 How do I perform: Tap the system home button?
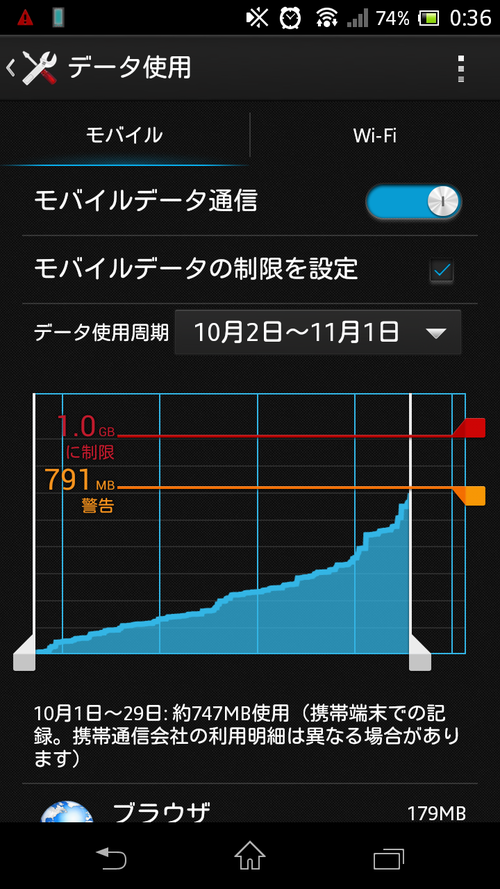[250, 855]
